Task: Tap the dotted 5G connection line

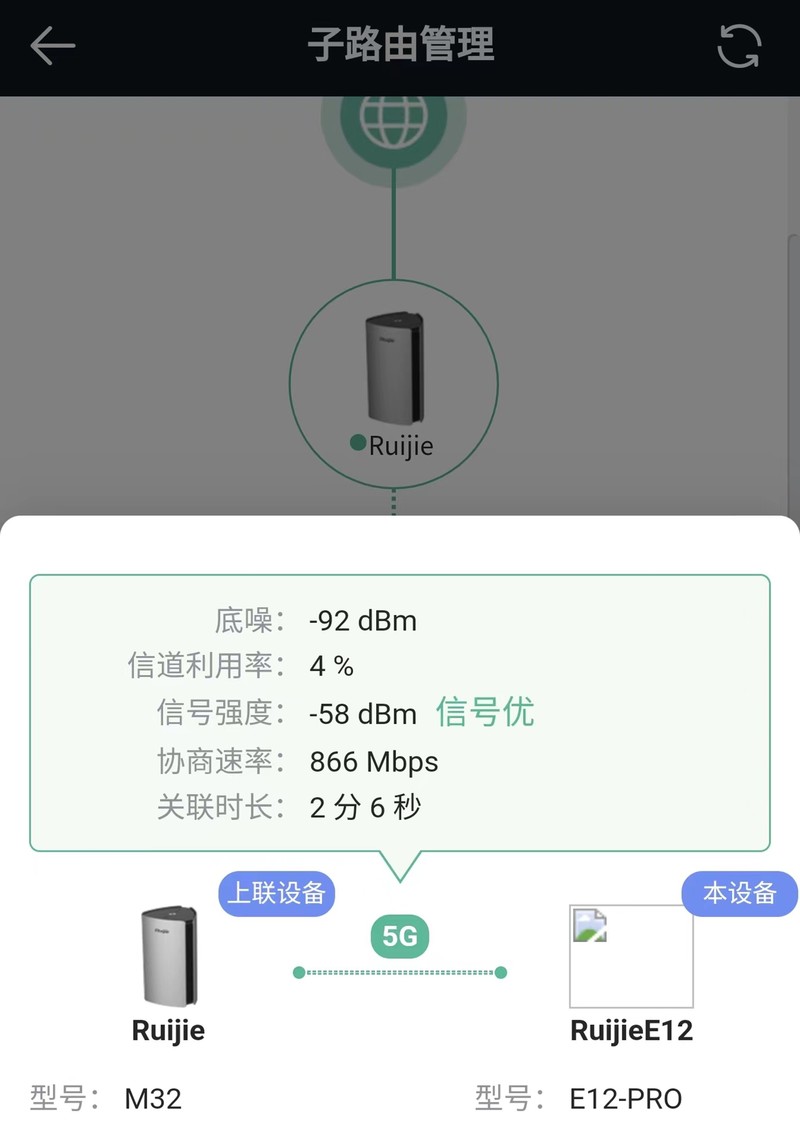Action: click(399, 969)
